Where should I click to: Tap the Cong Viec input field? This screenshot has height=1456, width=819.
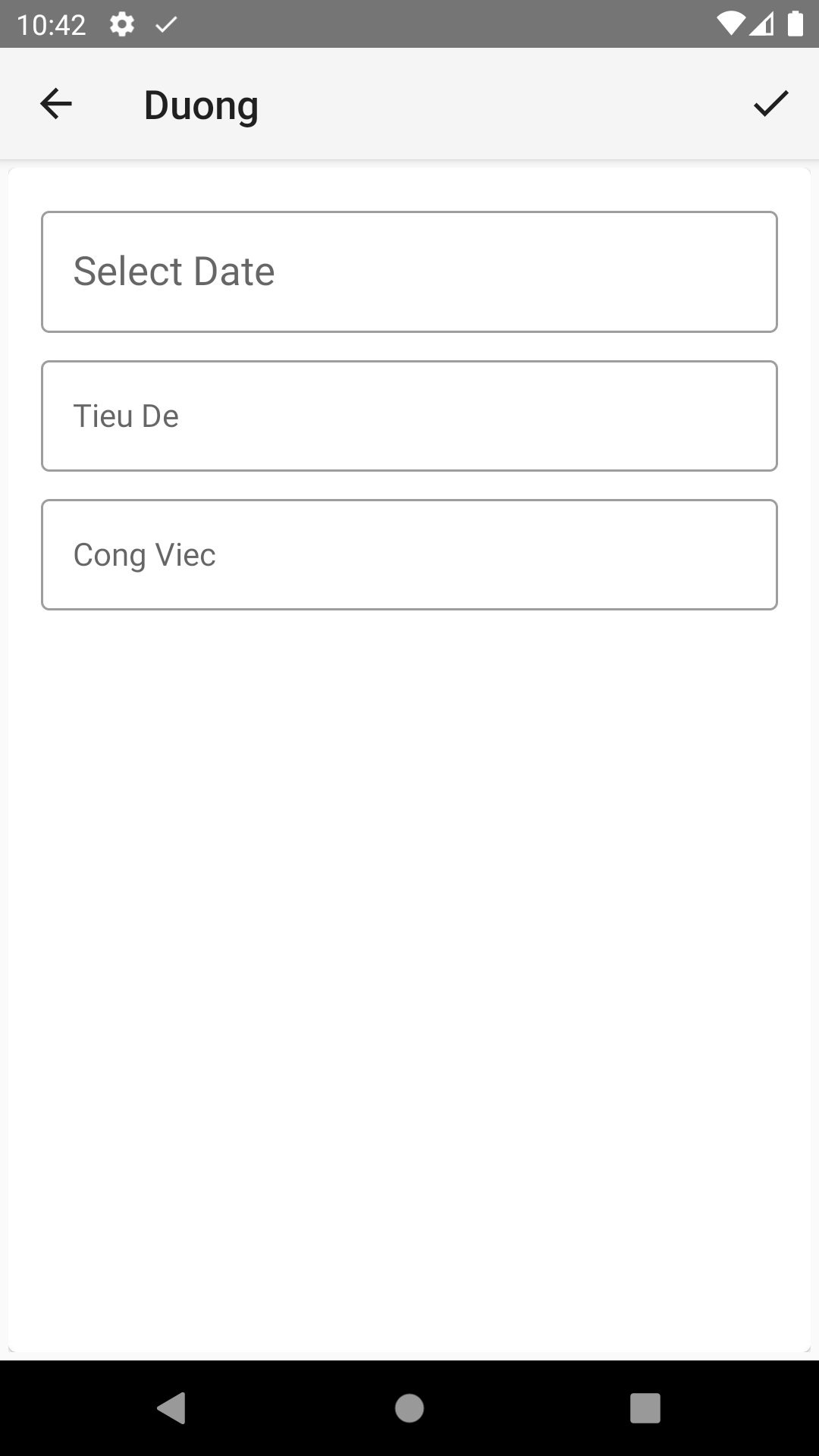409,554
